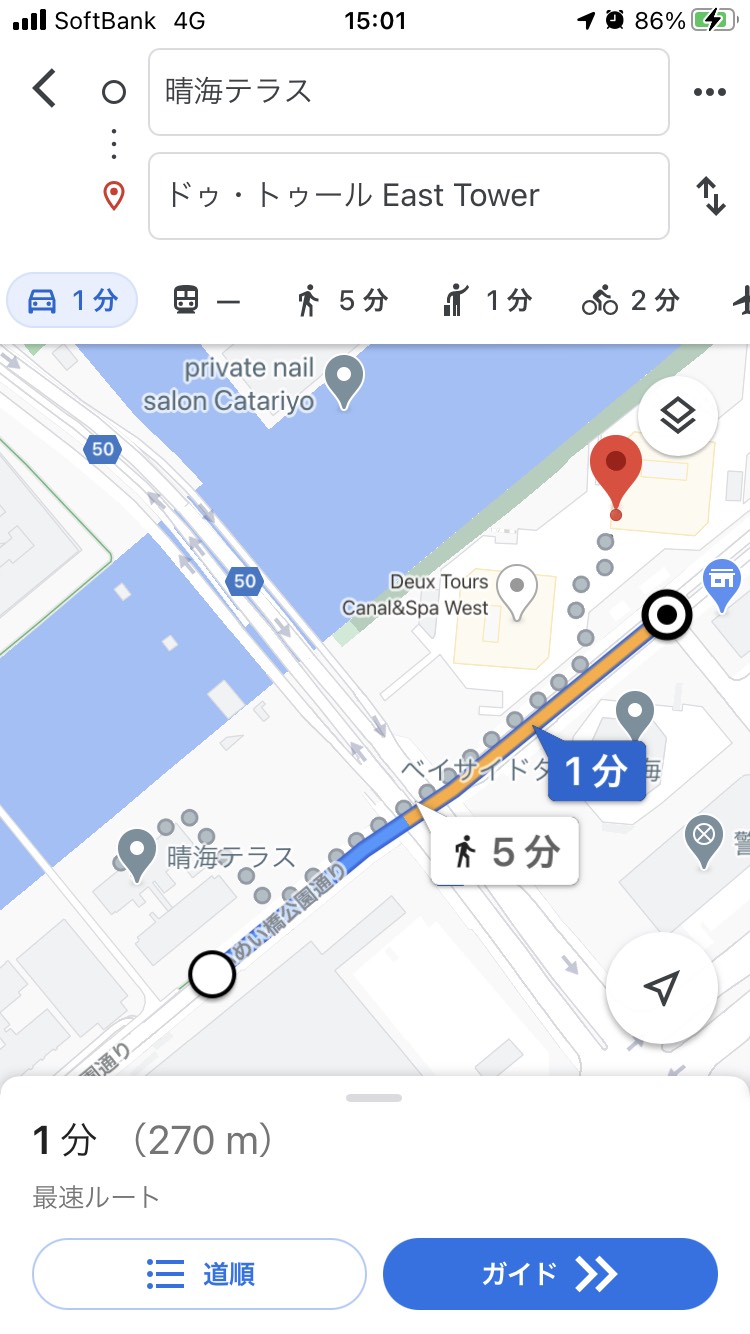This screenshot has width=750, height=1334.
Task: Open the map layers button
Action: [678, 416]
